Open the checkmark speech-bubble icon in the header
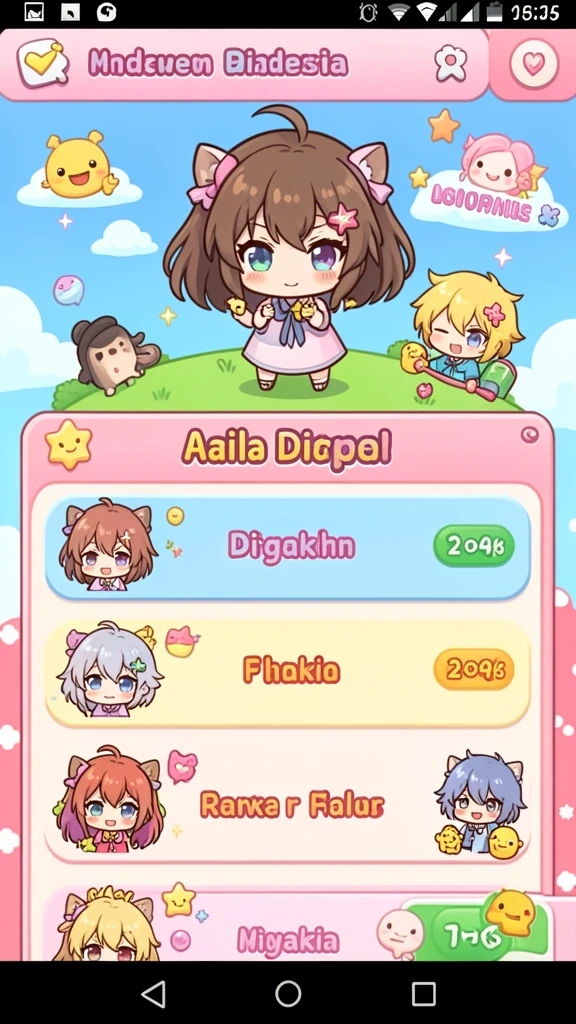This screenshot has width=576, height=1024. 43,63
